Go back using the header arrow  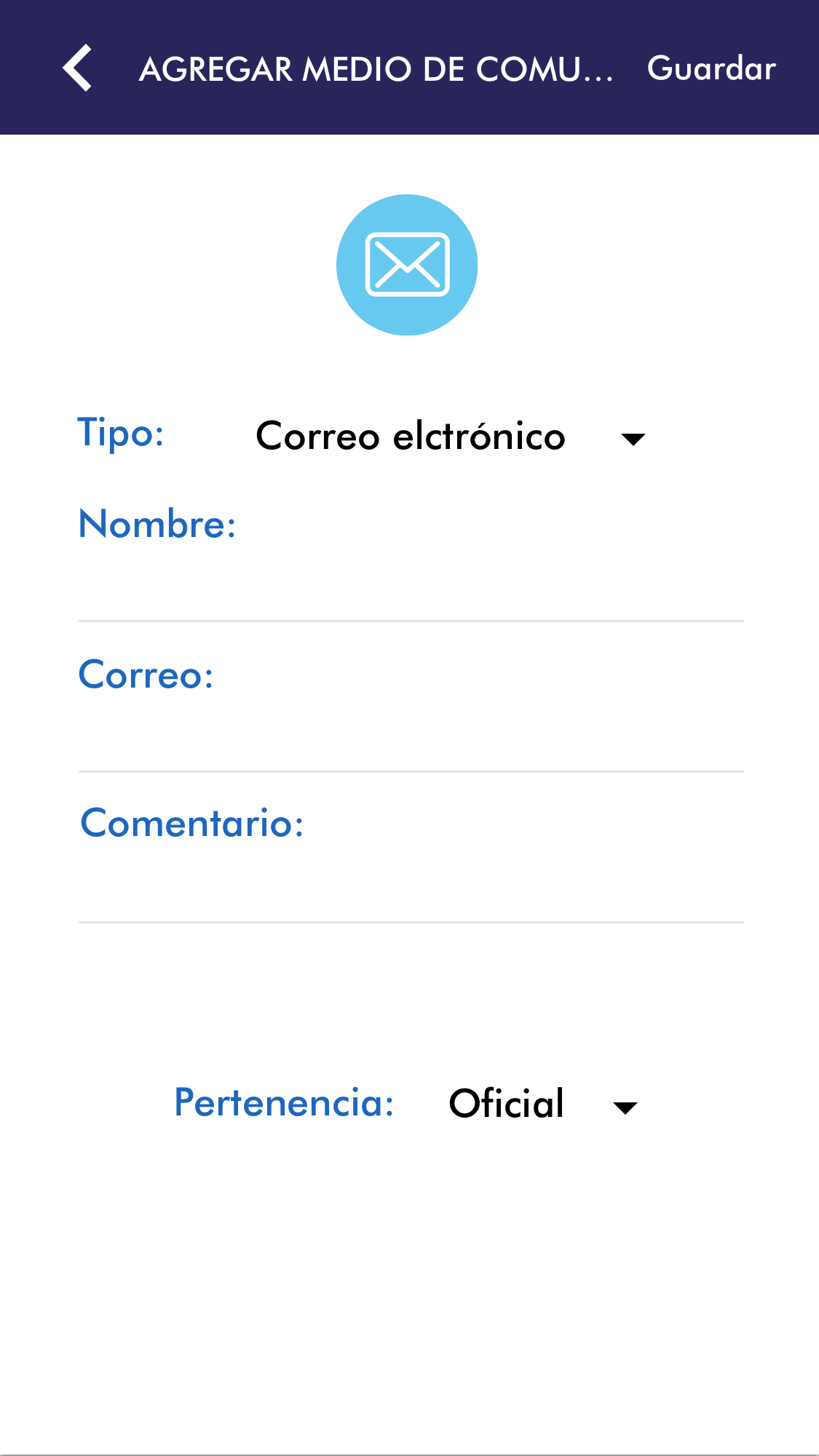[x=78, y=68]
